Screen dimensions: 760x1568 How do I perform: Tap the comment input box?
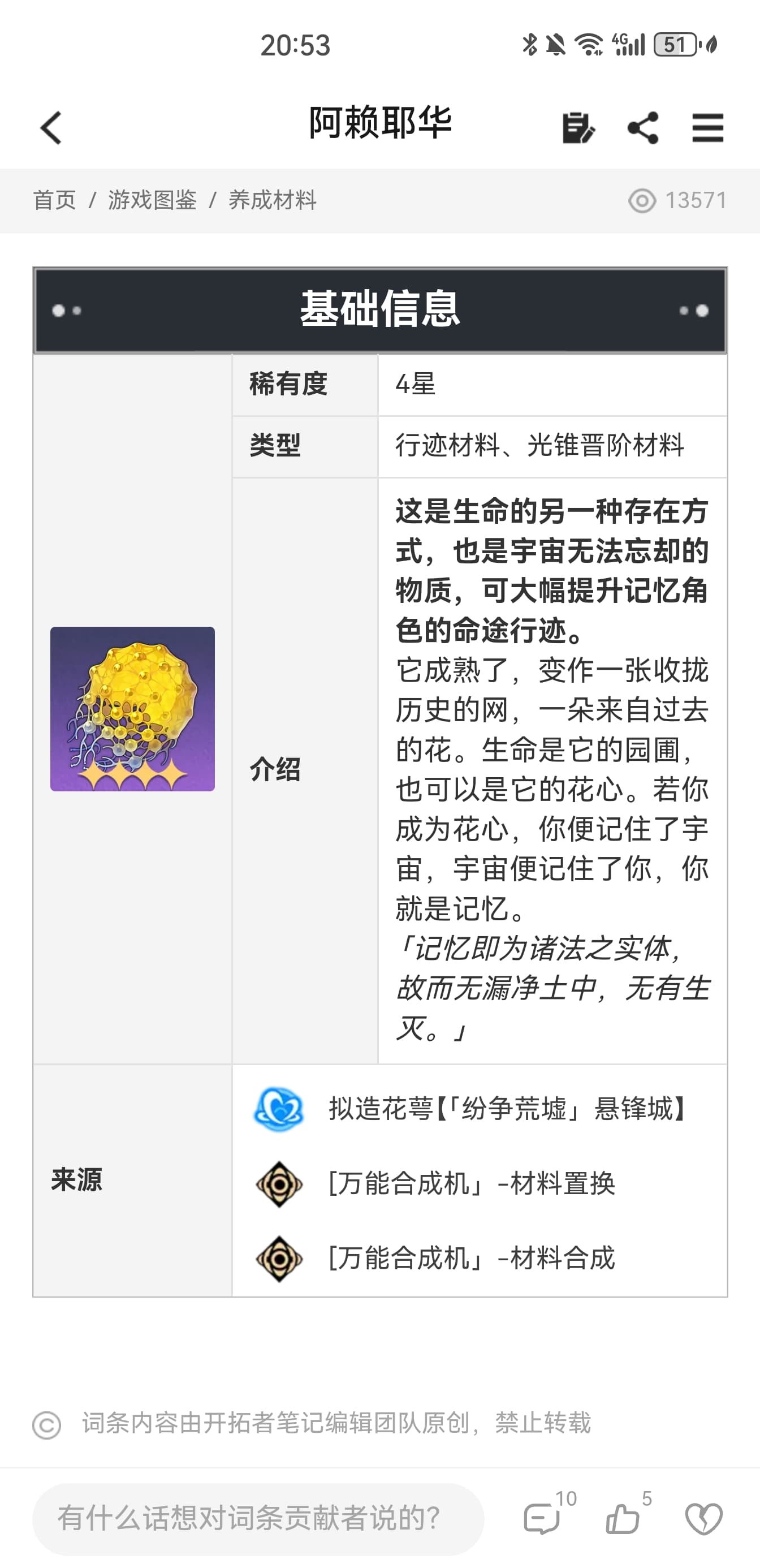coord(258,1519)
